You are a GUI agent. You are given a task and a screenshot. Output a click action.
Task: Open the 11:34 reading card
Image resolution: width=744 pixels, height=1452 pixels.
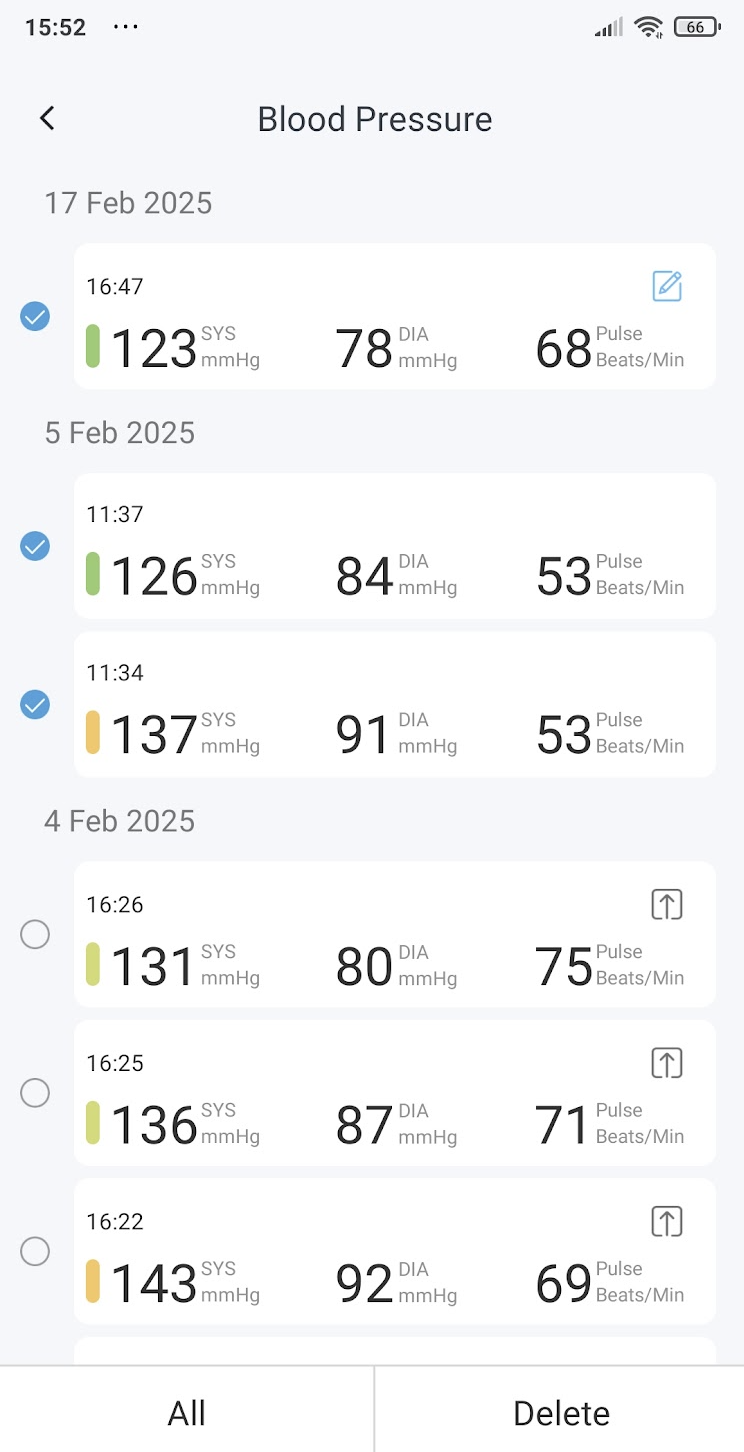coord(395,704)
